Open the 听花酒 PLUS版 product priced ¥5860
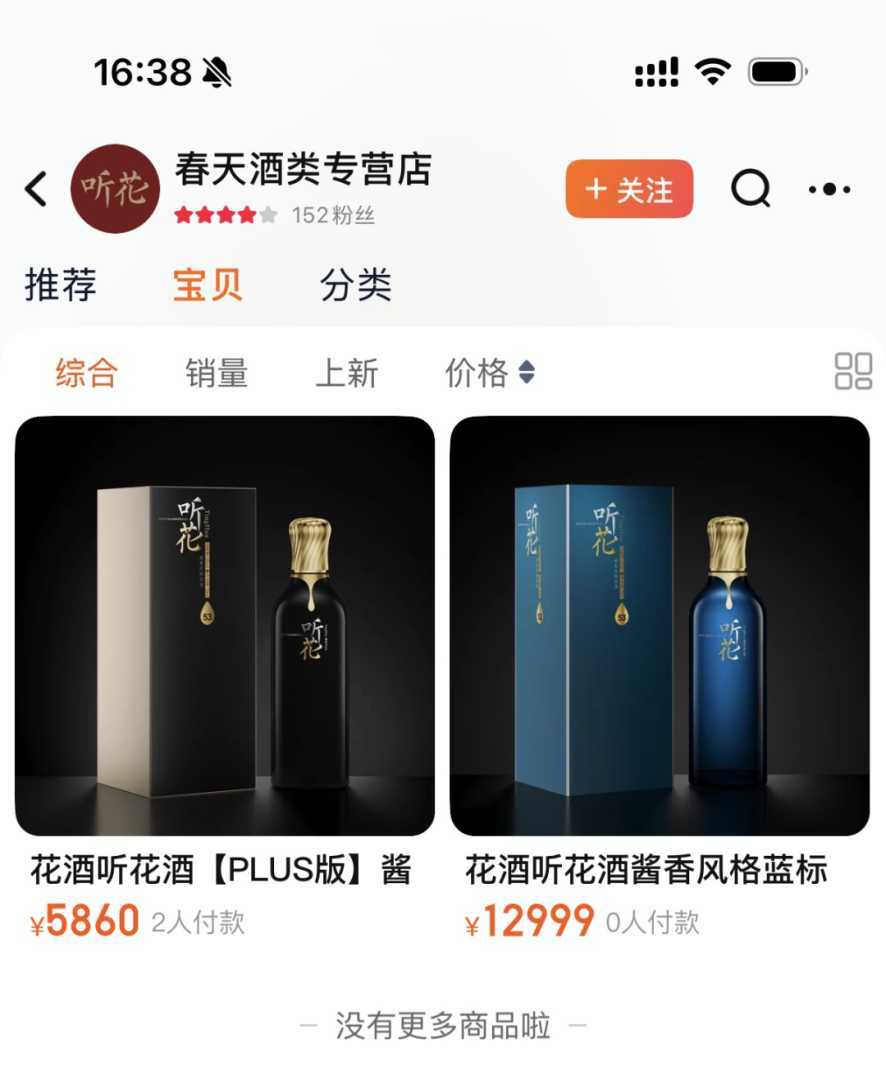The image size is (886, 1080). [x=225, y=625]
